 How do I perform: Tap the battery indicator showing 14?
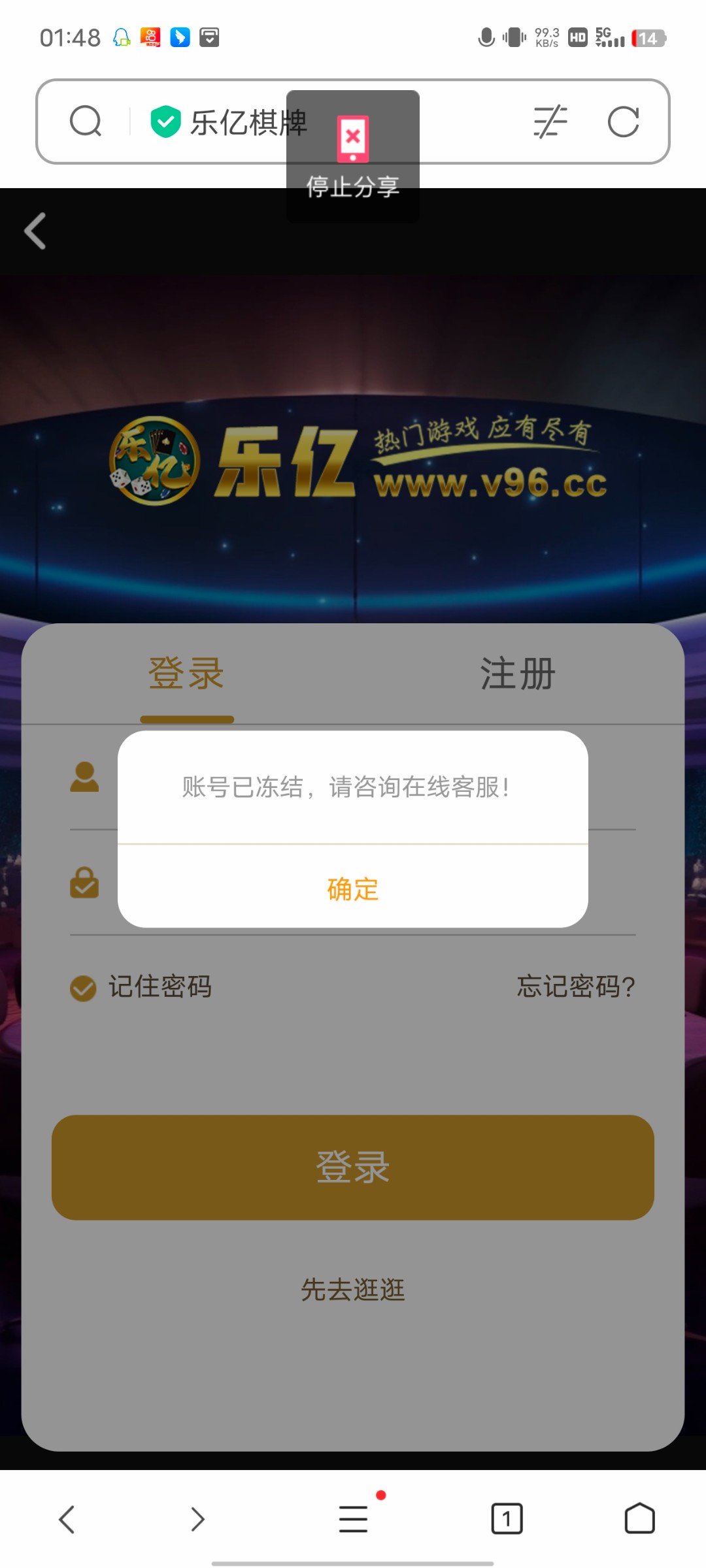coord(646,38)
